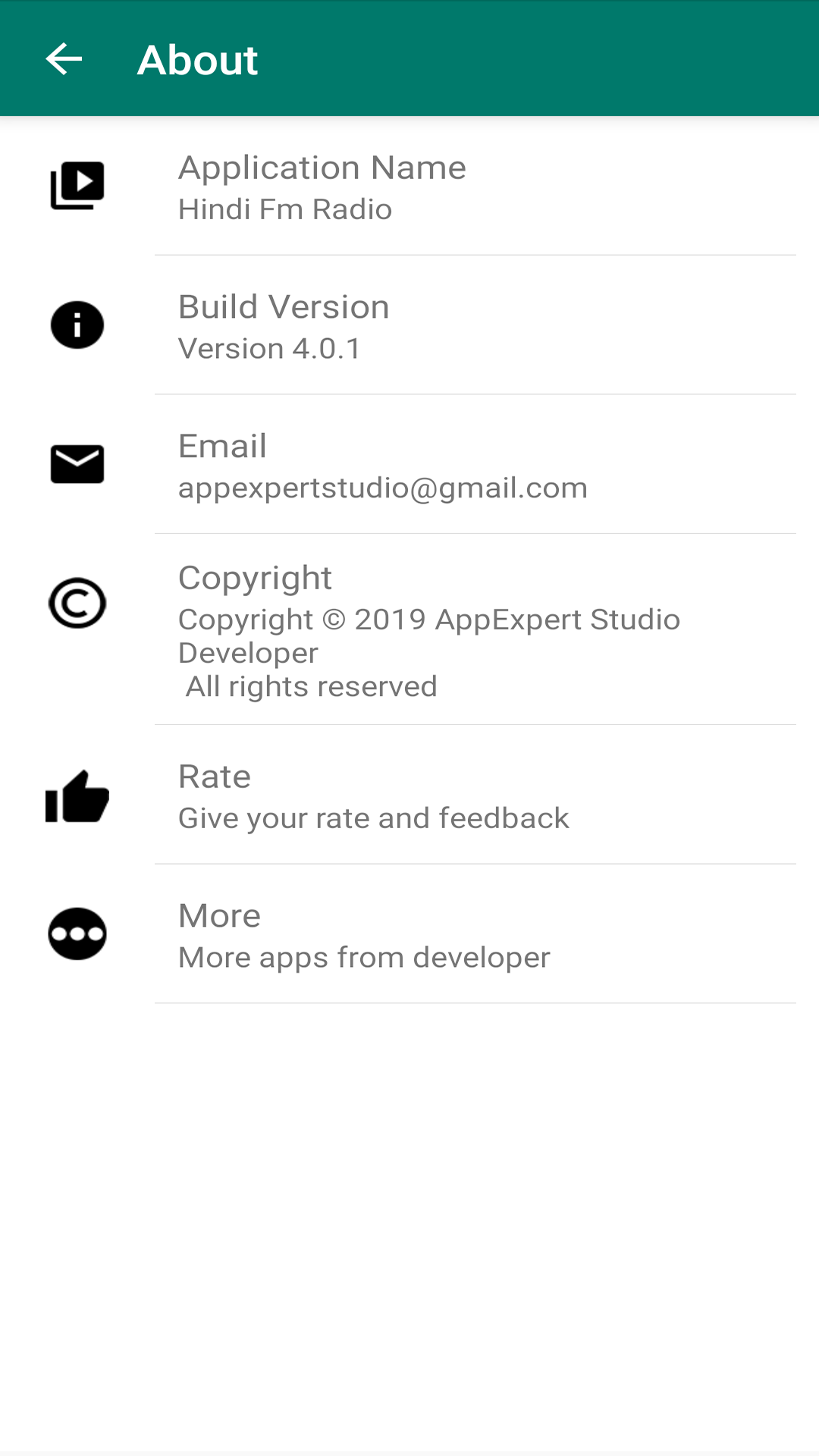Tap the Application Name row

pos(409,186)
